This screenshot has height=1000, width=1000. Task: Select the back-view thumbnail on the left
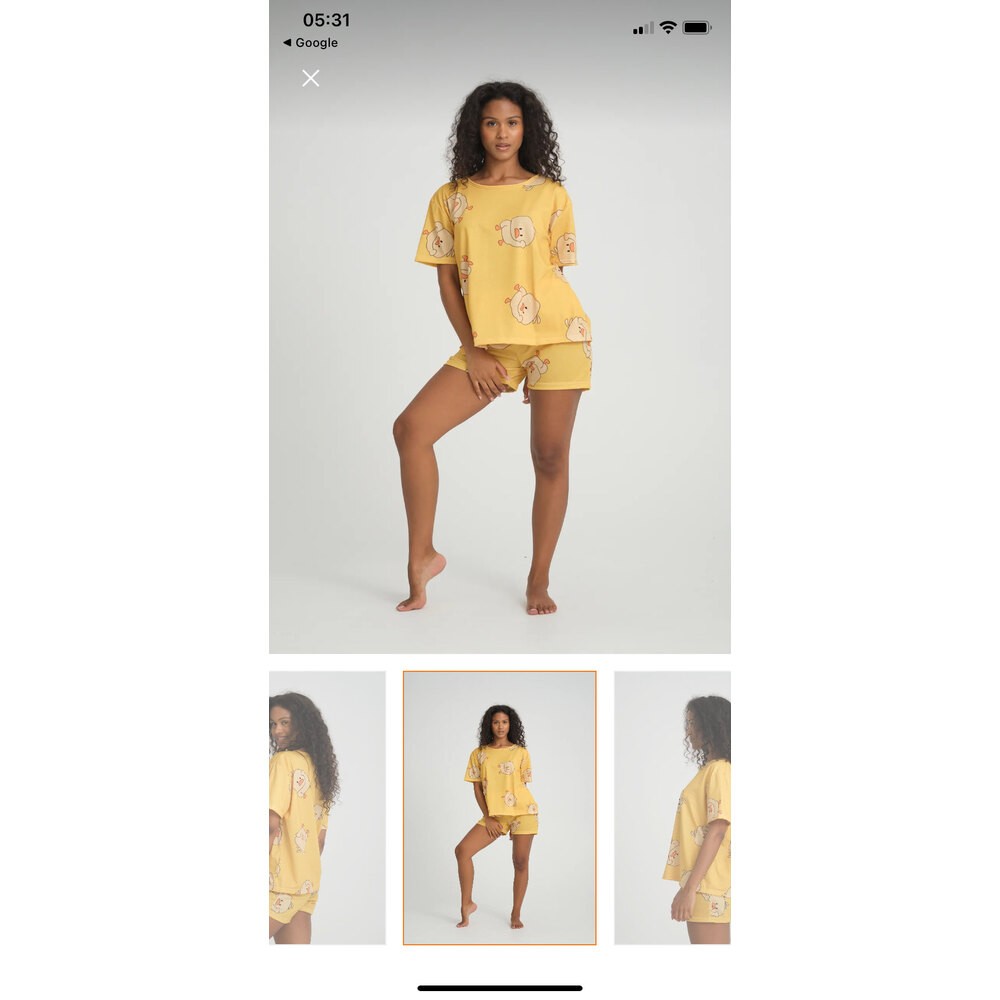coord(327,807)
